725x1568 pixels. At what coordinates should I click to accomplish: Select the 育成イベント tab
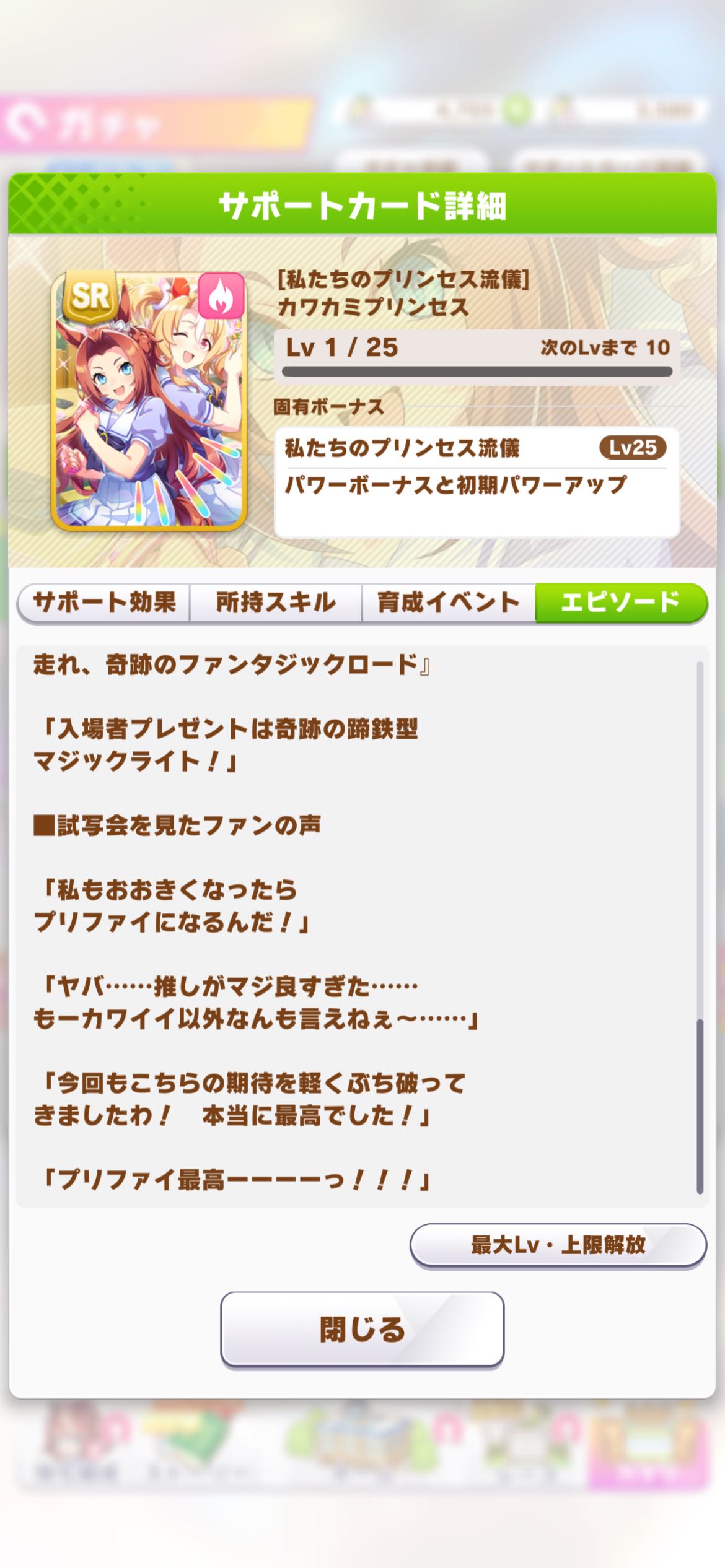point(449,603)
